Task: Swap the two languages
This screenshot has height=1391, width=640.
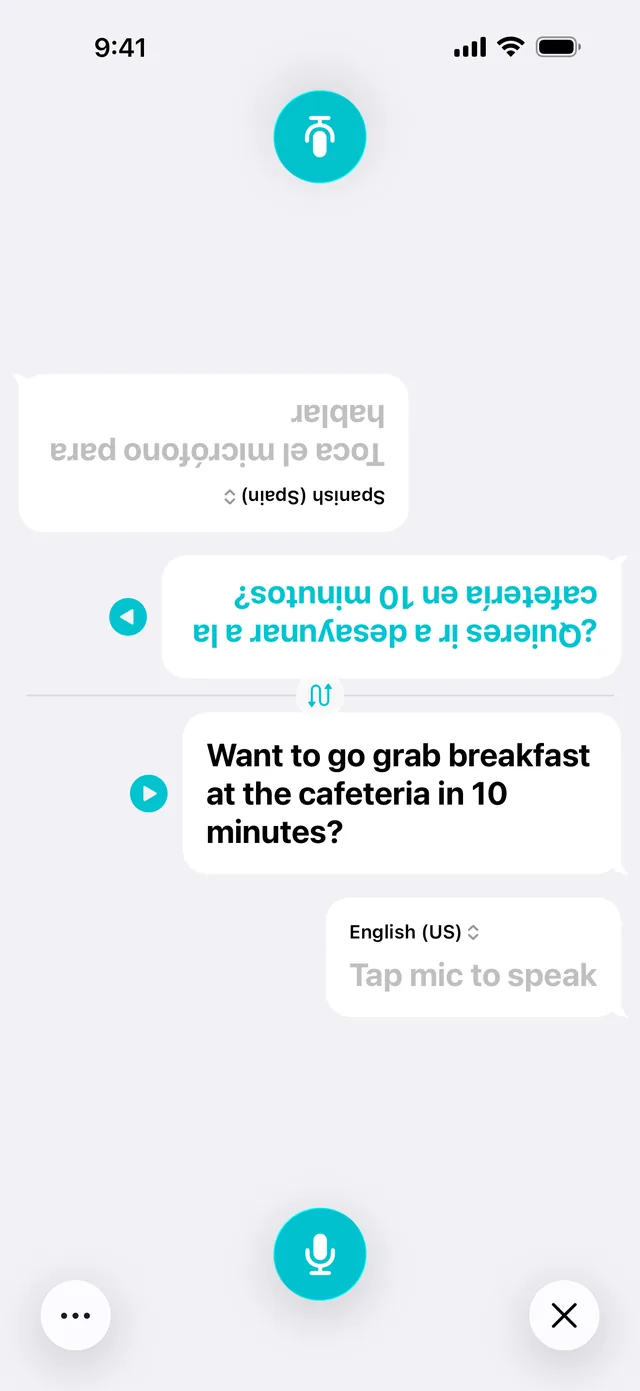Action: coord(320,695)
